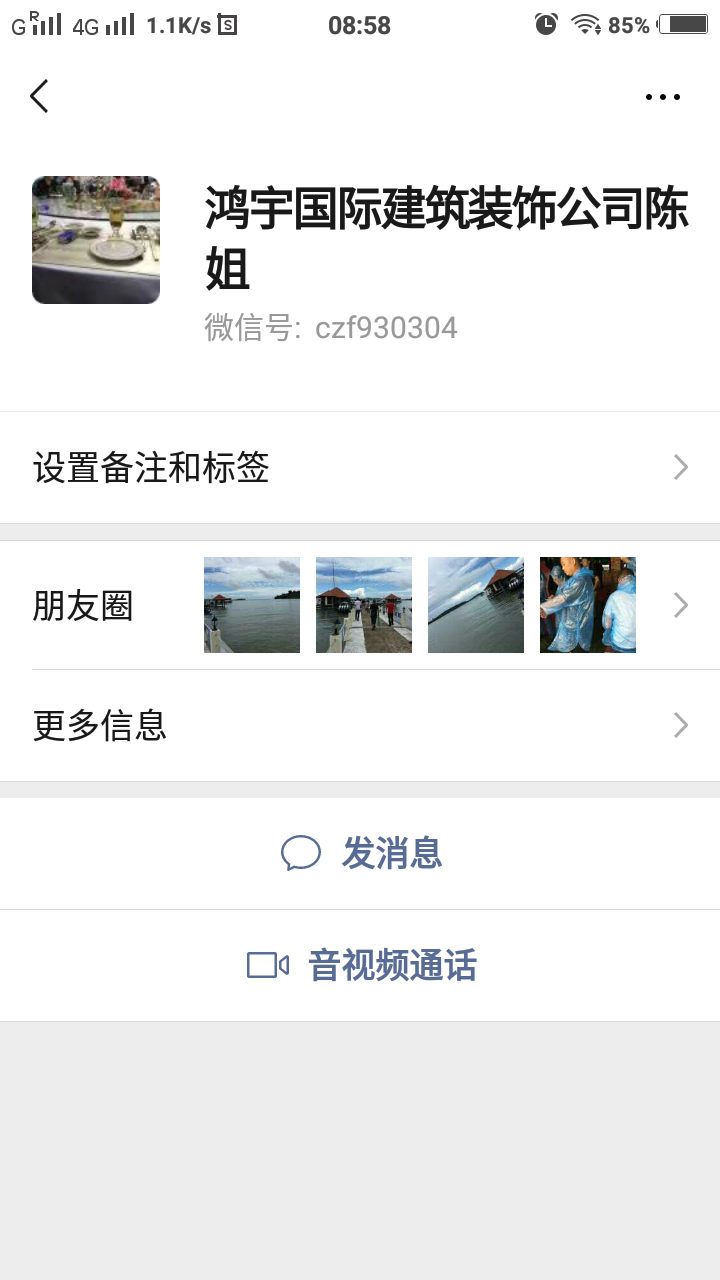Start a call with 音视频通话
The image size is (720, 1280).
click(x=362, y=966)
